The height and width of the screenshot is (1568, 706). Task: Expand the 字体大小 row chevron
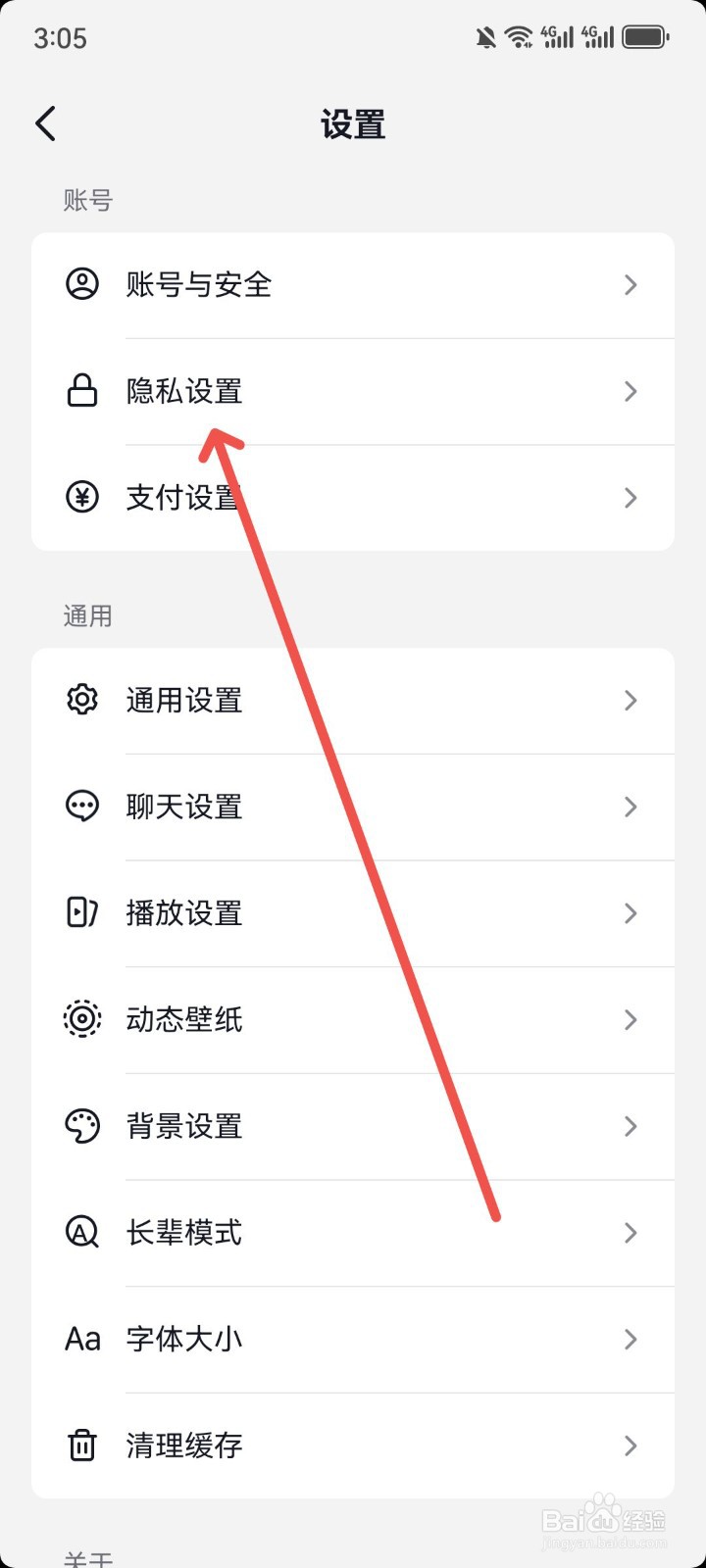(x=630, y=1339)
